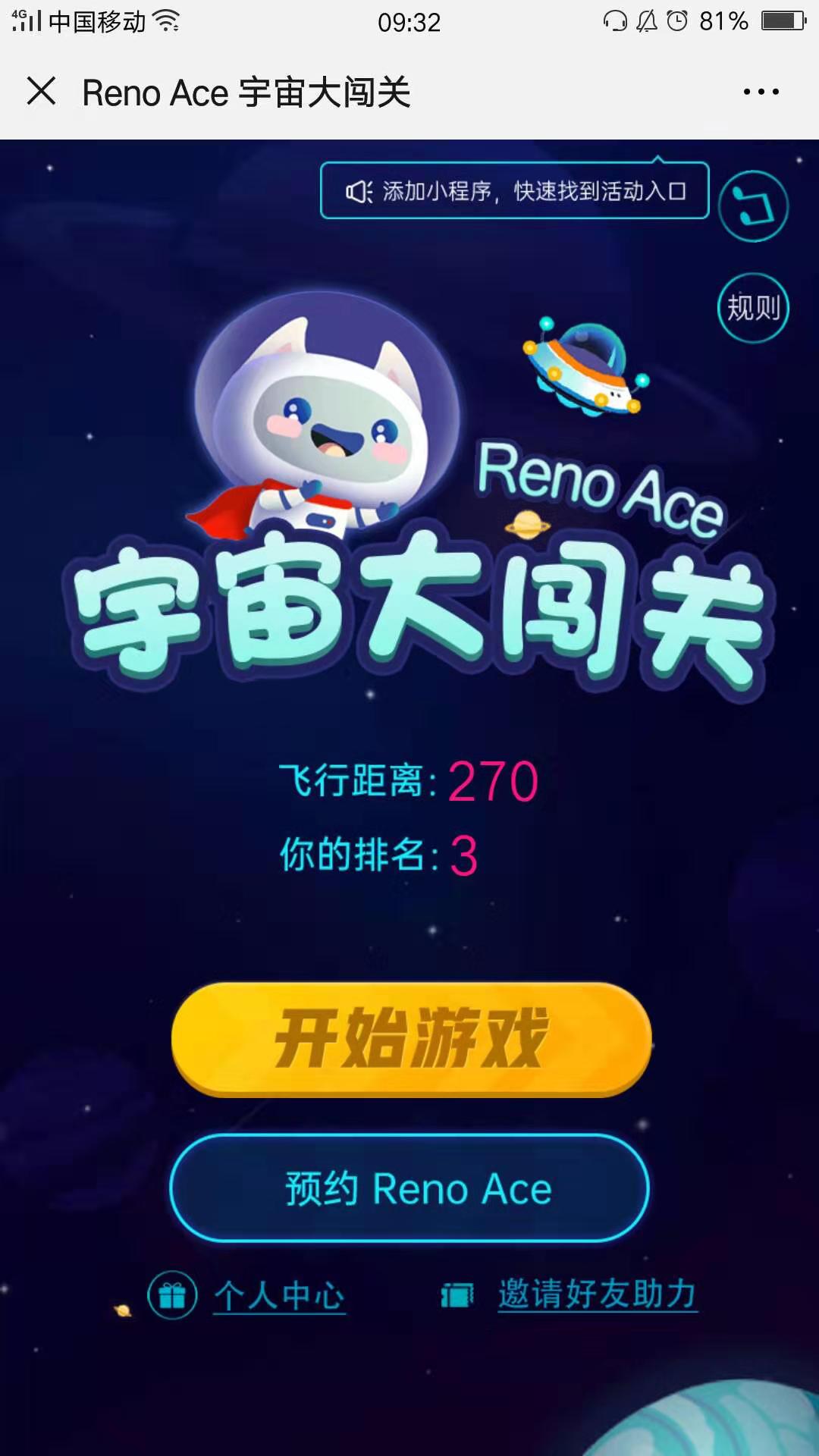Close the Reno Ace mini program

[42, 91]
